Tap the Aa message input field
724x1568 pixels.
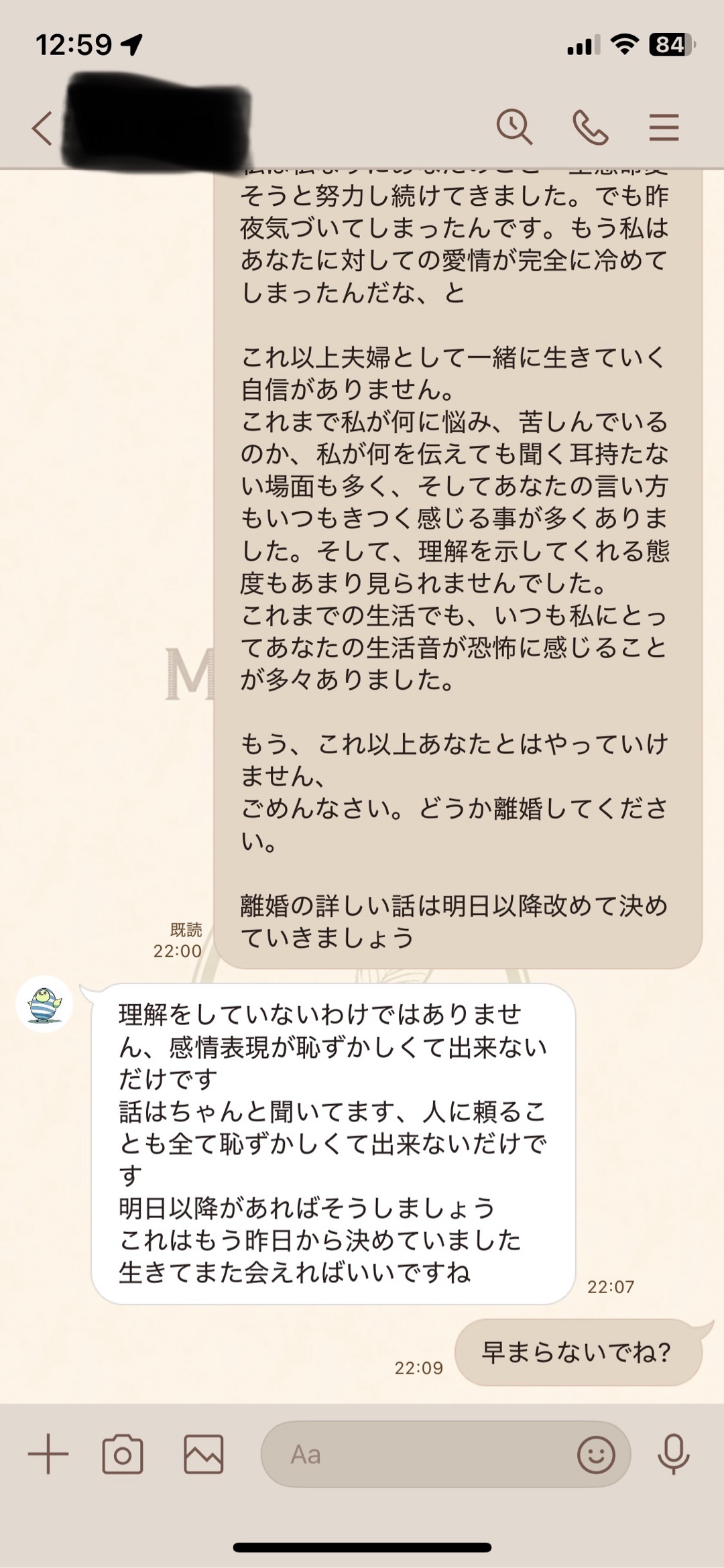[x=416, y=1454]
